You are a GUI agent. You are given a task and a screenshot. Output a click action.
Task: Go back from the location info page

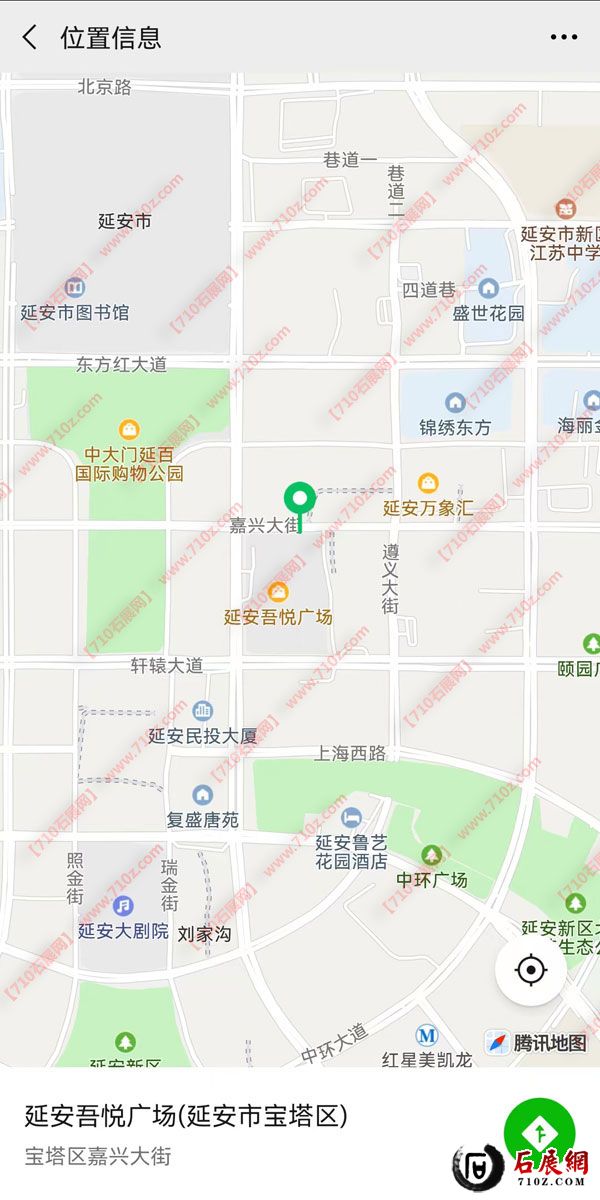(x=30, y=38)
